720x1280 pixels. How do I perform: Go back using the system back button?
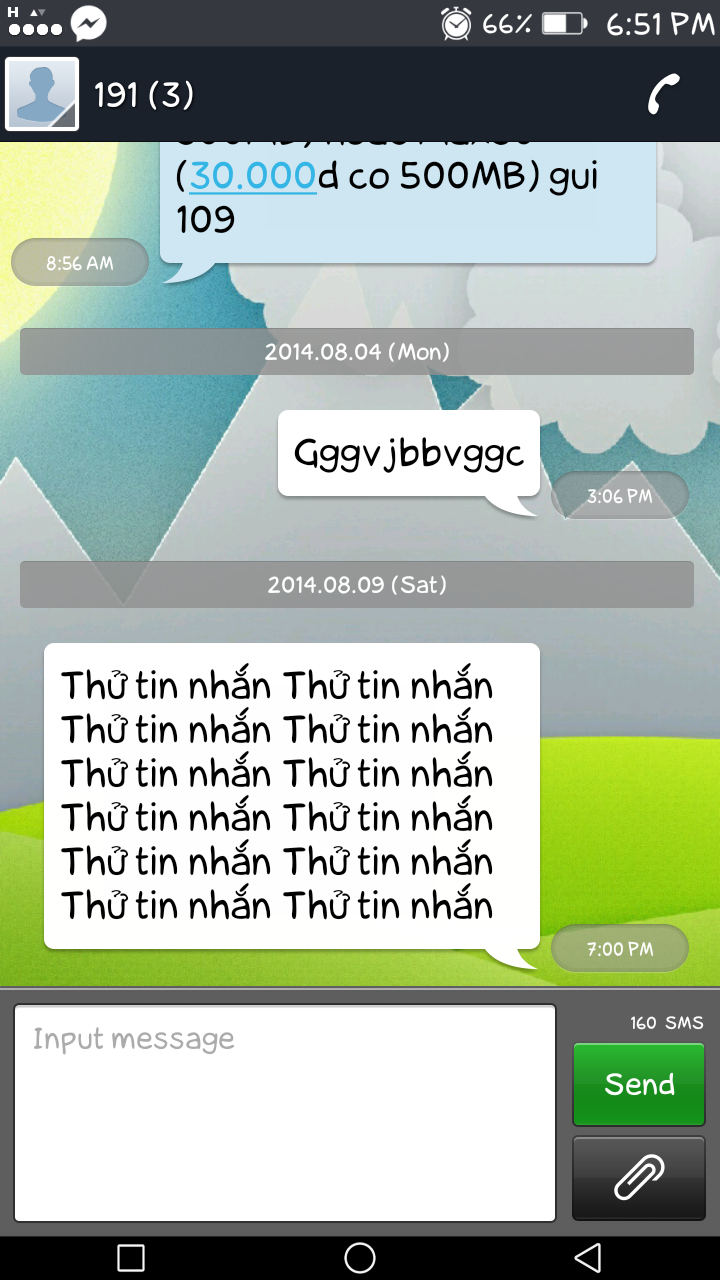click(x=588, y=1257)
